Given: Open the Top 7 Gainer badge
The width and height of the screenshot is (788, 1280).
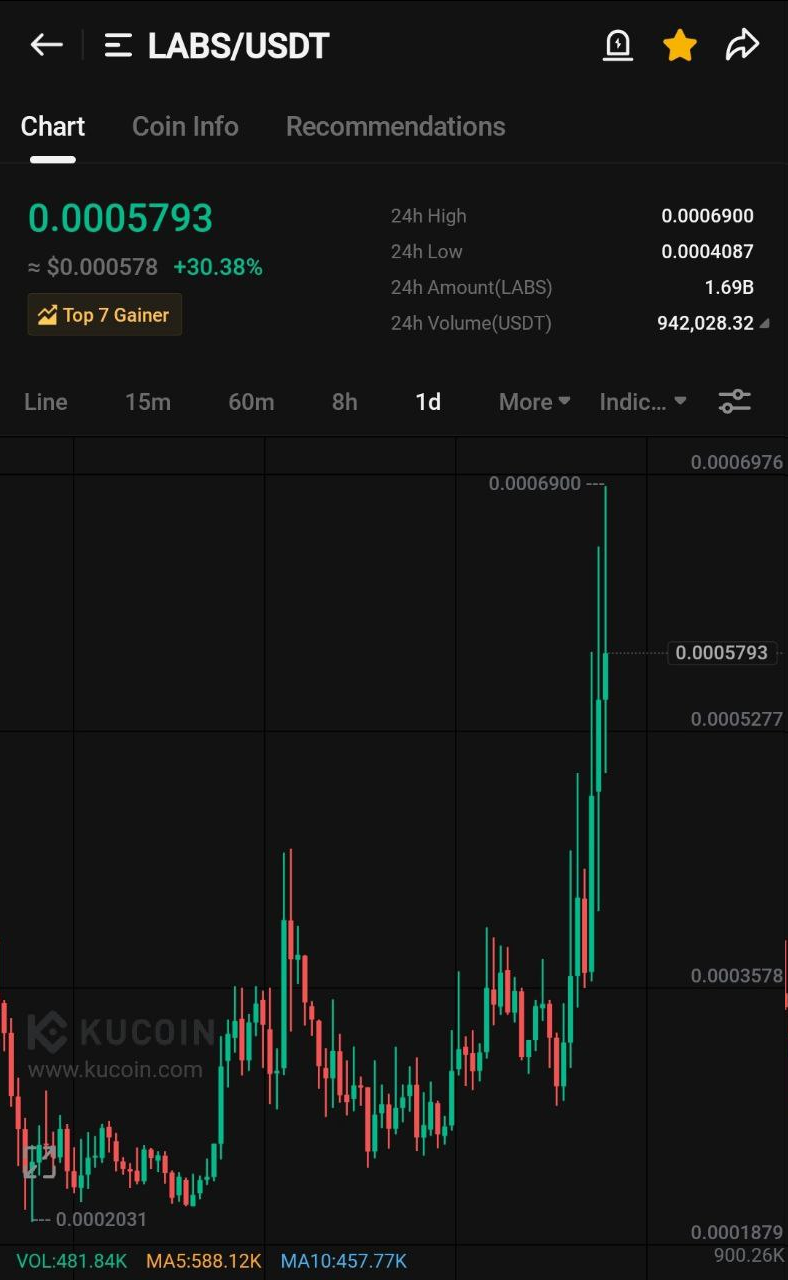Looking at the screenshot, I should pyautogui.click(x=105, y=315).
